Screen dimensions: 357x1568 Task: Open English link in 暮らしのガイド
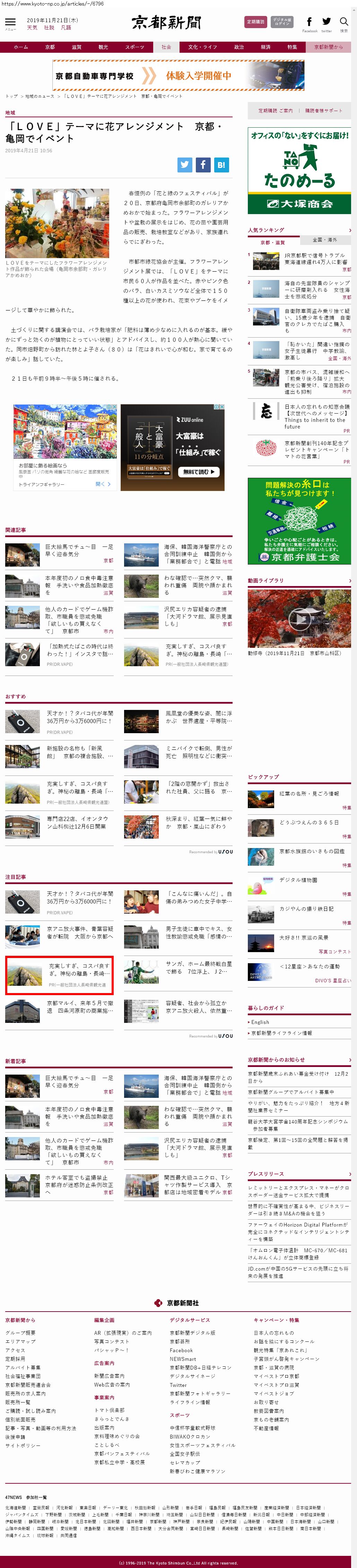pyautogui.click(x=260, y=1022)
